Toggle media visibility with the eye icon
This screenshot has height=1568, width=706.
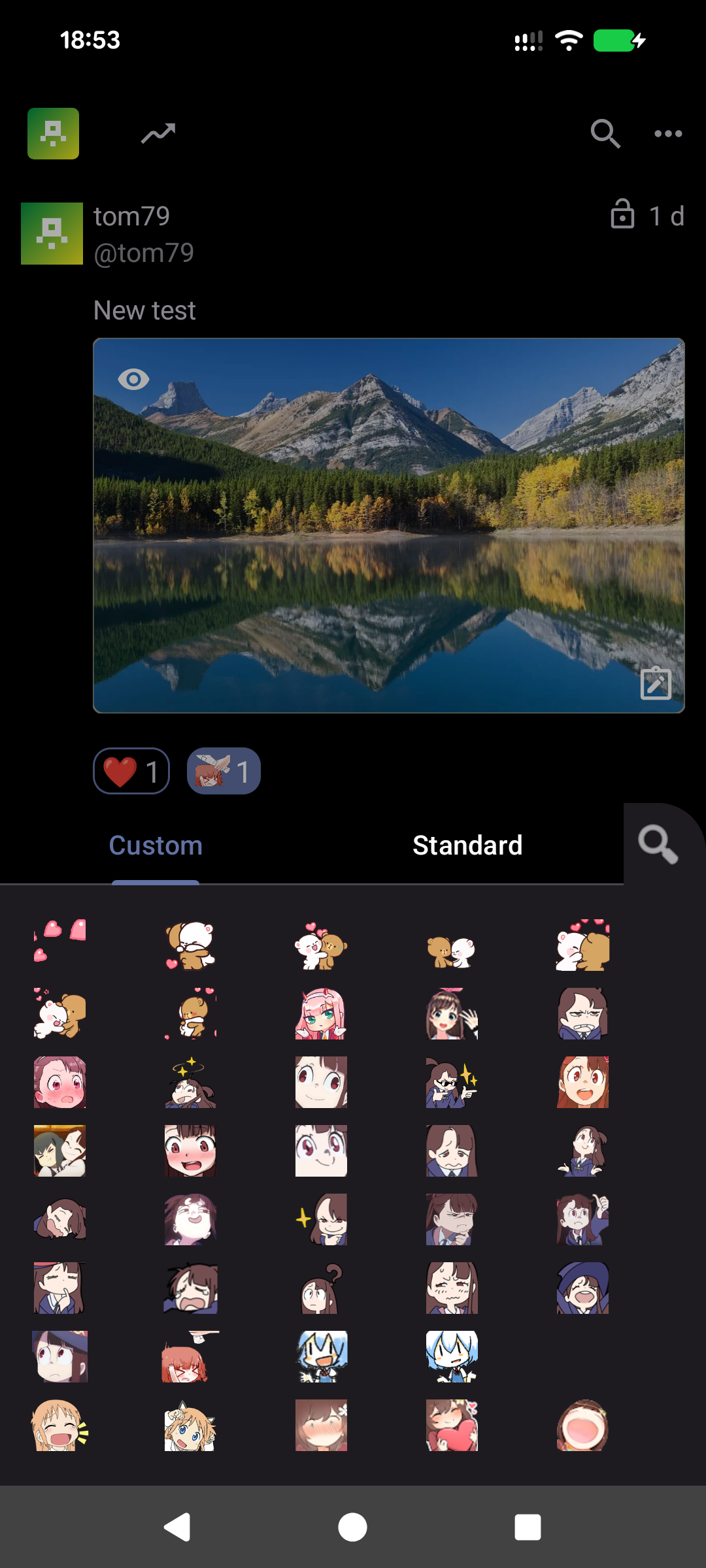point(133,380)
